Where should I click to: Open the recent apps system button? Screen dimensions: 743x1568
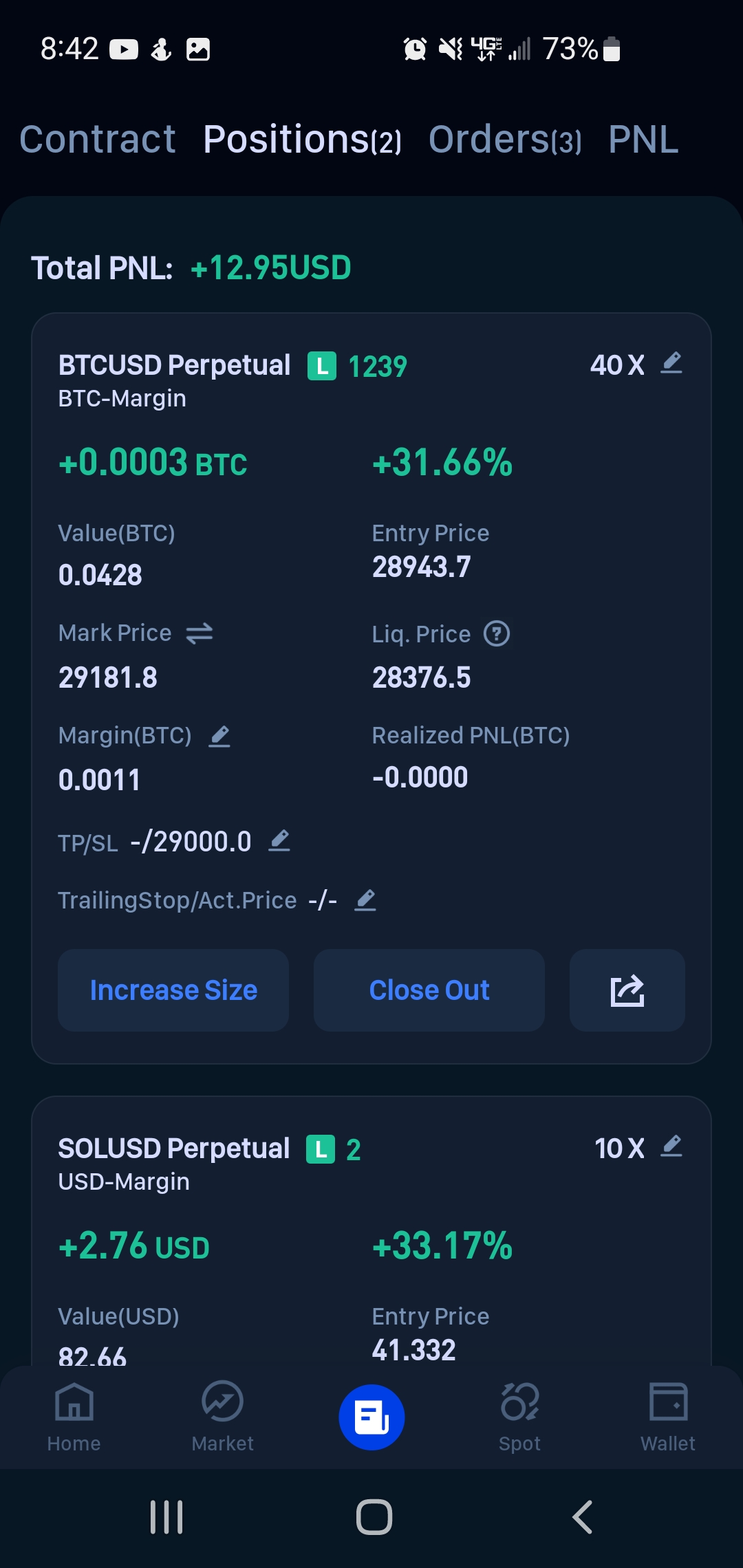click(x=166, y=1517)
